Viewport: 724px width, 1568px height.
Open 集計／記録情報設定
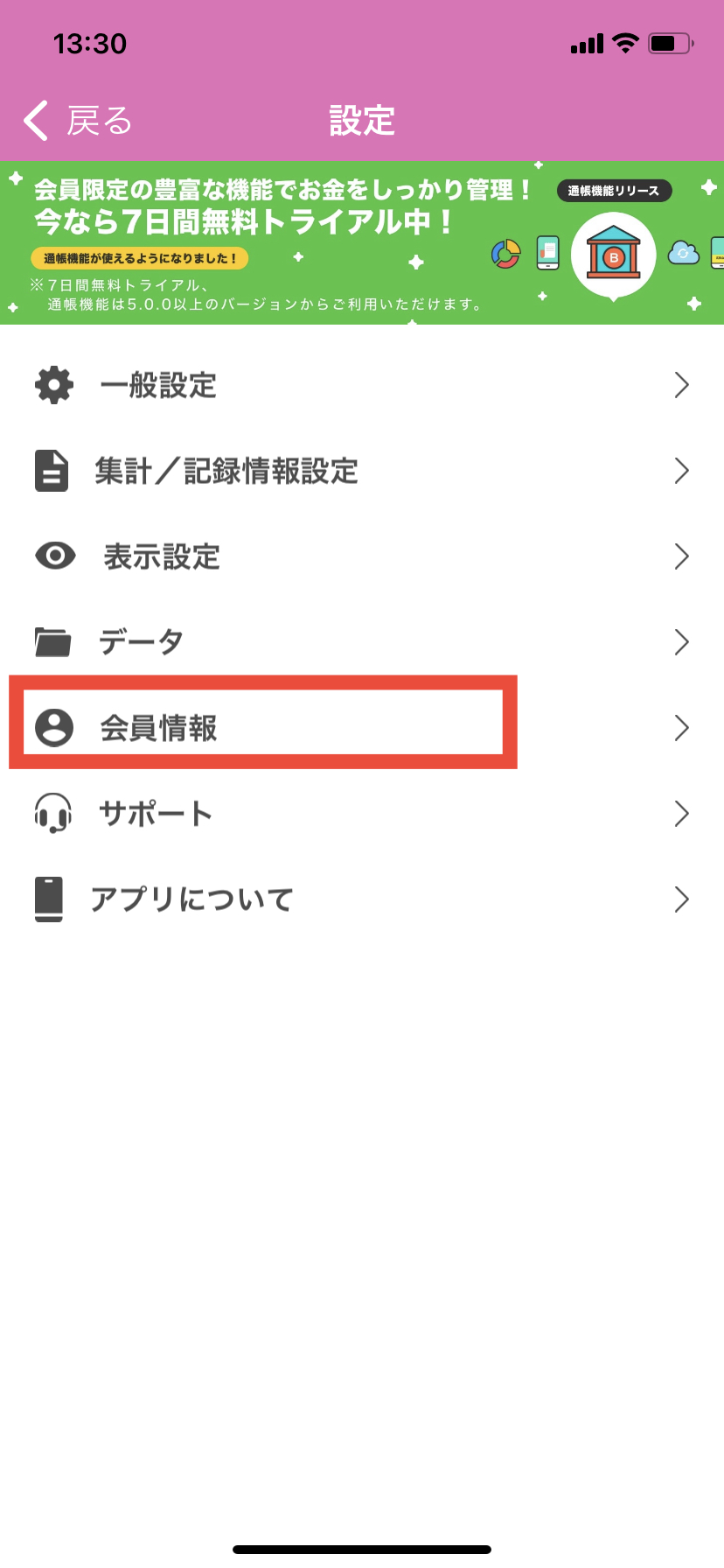tap(362, 471)
